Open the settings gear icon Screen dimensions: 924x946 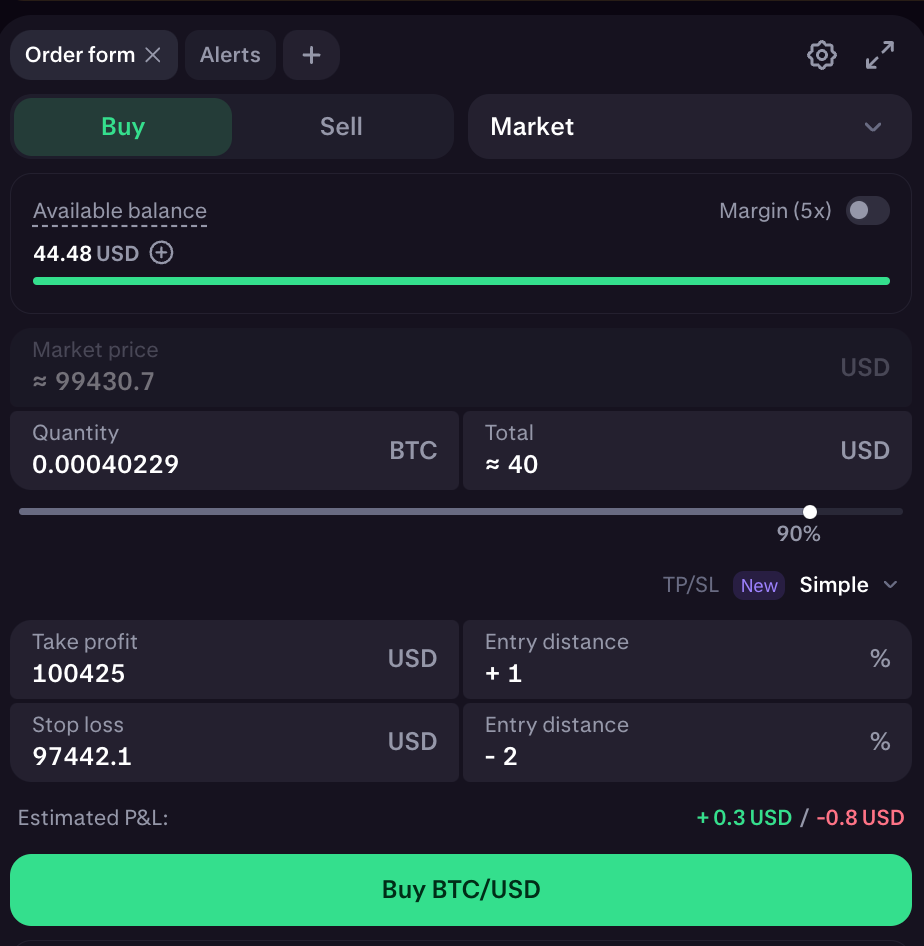coord(821,55)
